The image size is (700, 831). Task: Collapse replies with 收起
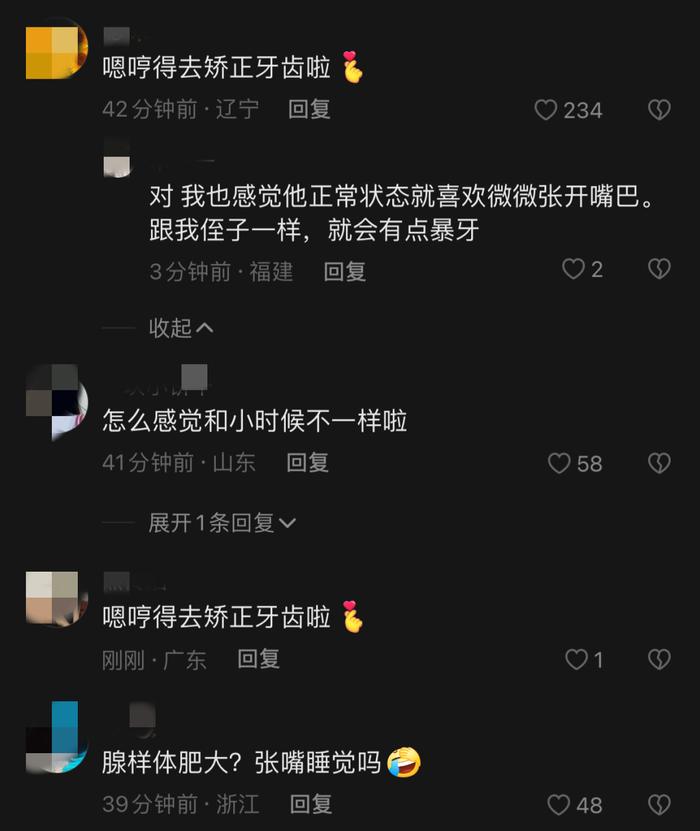tap(181, 328)
